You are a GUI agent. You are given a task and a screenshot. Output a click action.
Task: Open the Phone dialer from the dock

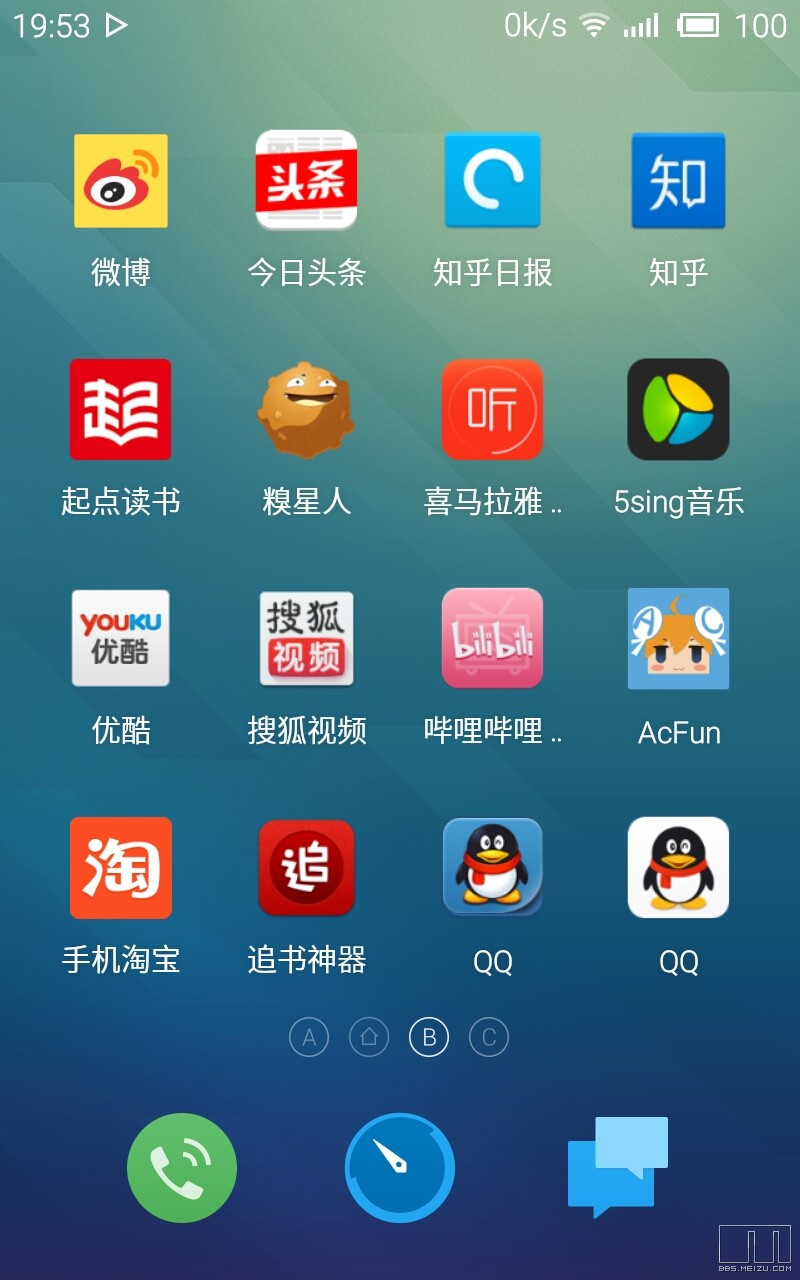(182, 1167)
